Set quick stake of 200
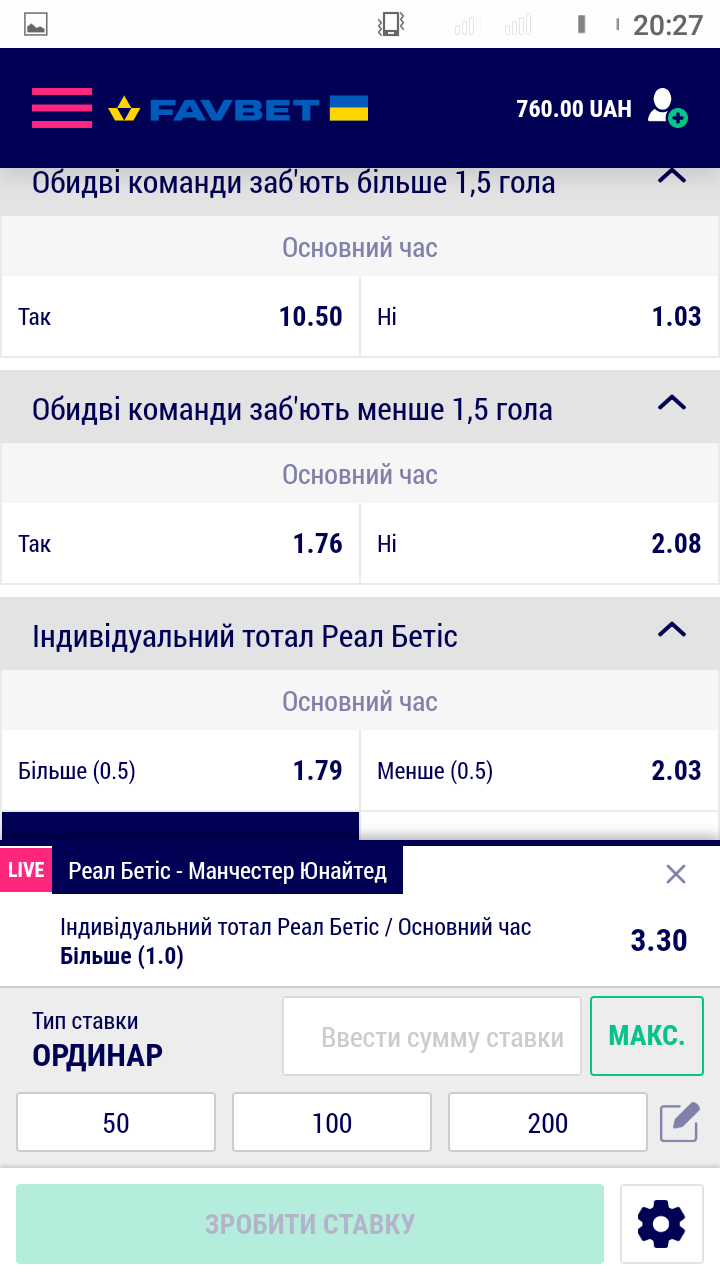The height and width of the screenshot is (1280, 720). click(548, 1123)
